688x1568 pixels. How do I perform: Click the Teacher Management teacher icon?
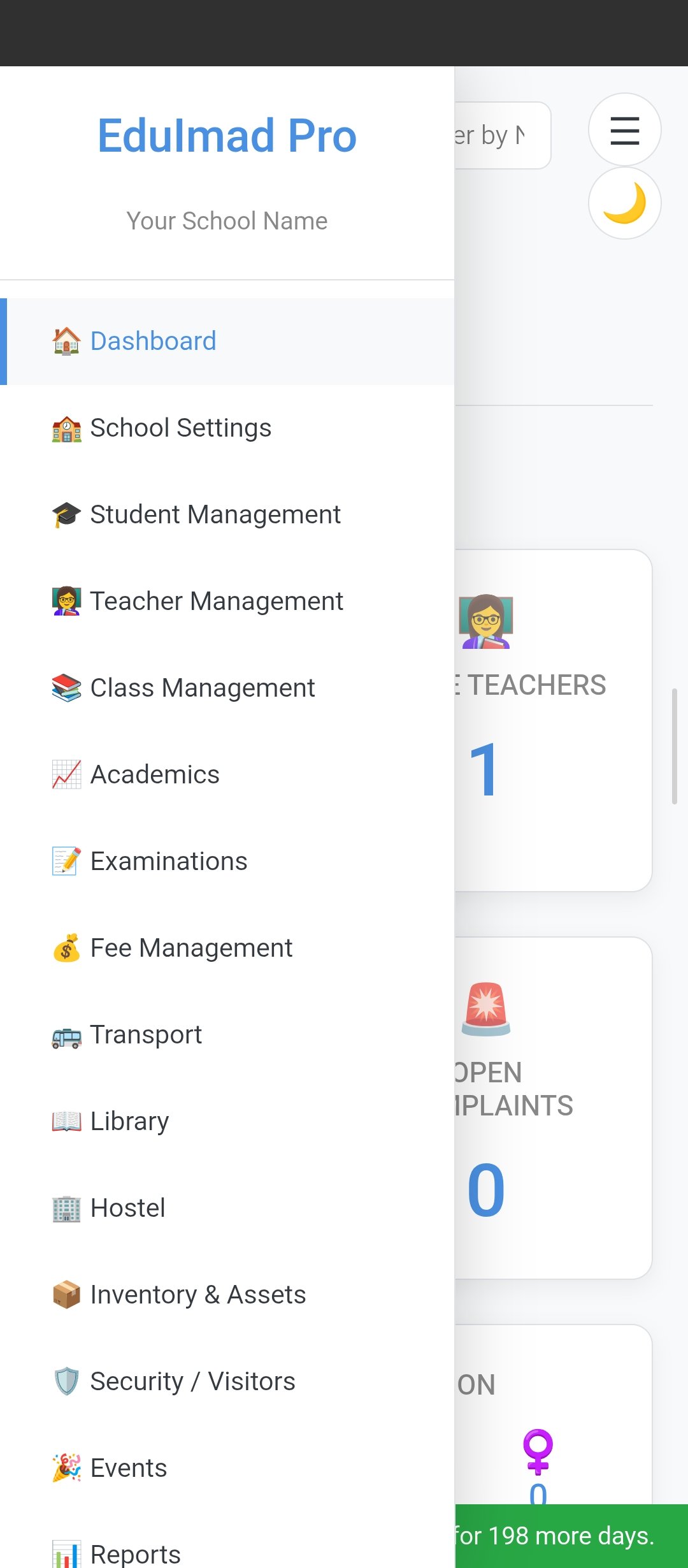click(66, 600)
